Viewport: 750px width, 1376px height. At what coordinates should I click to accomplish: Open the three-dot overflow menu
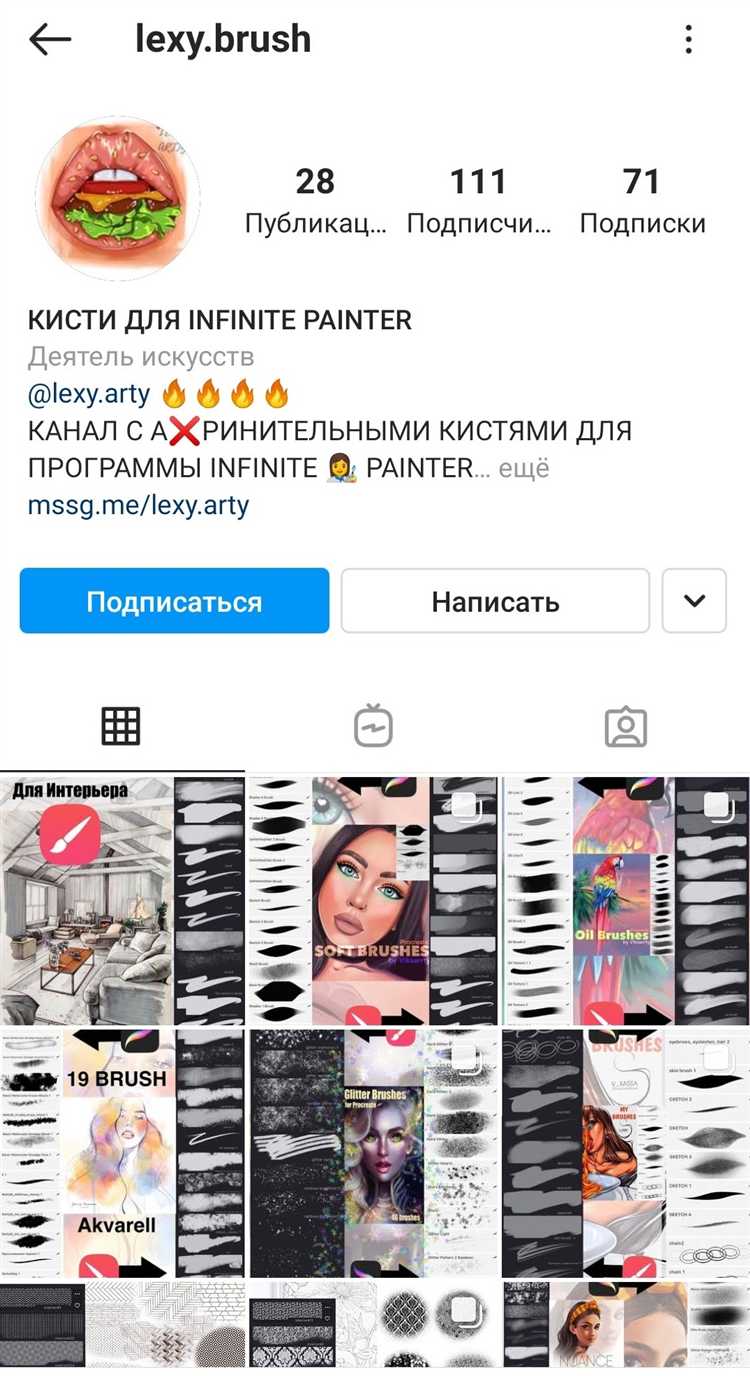[688, 40]
